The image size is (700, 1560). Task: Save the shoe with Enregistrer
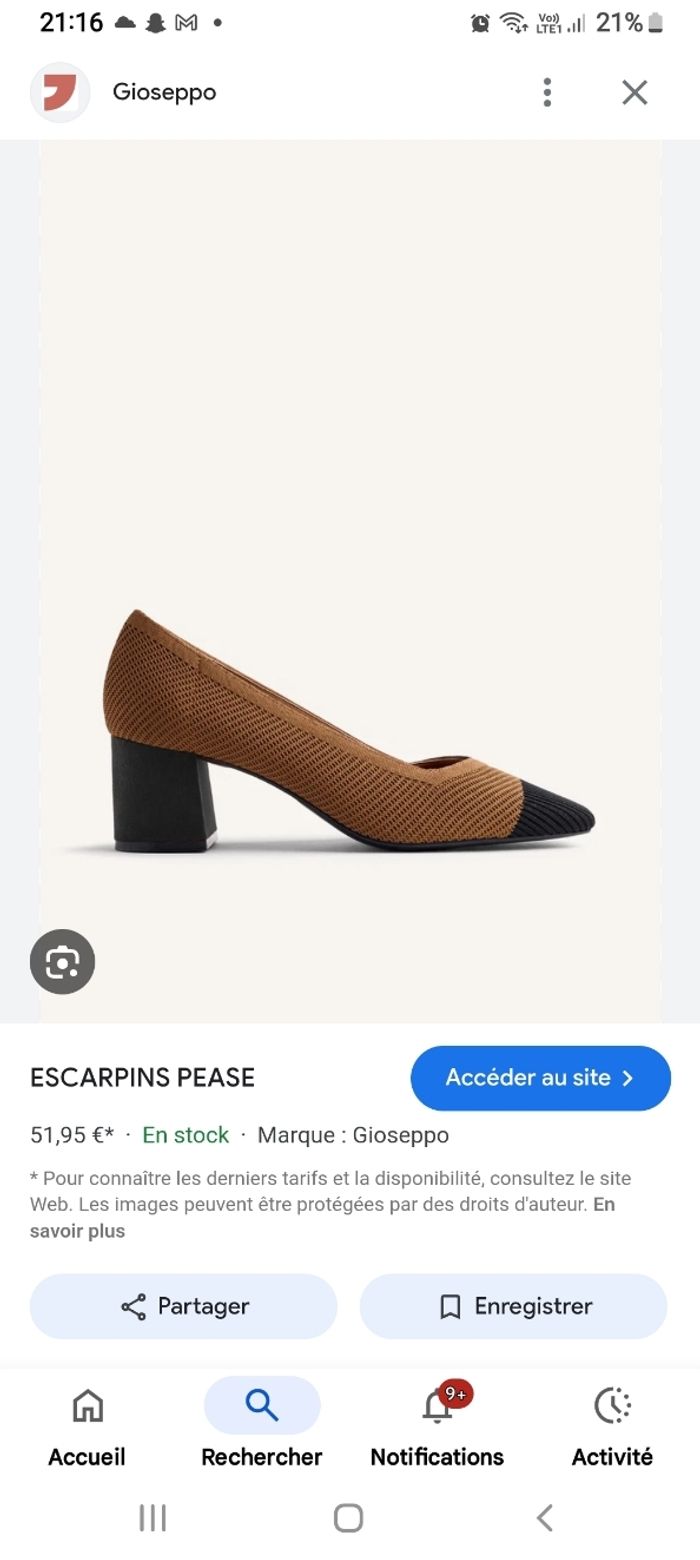click(x=513, y=1306)
